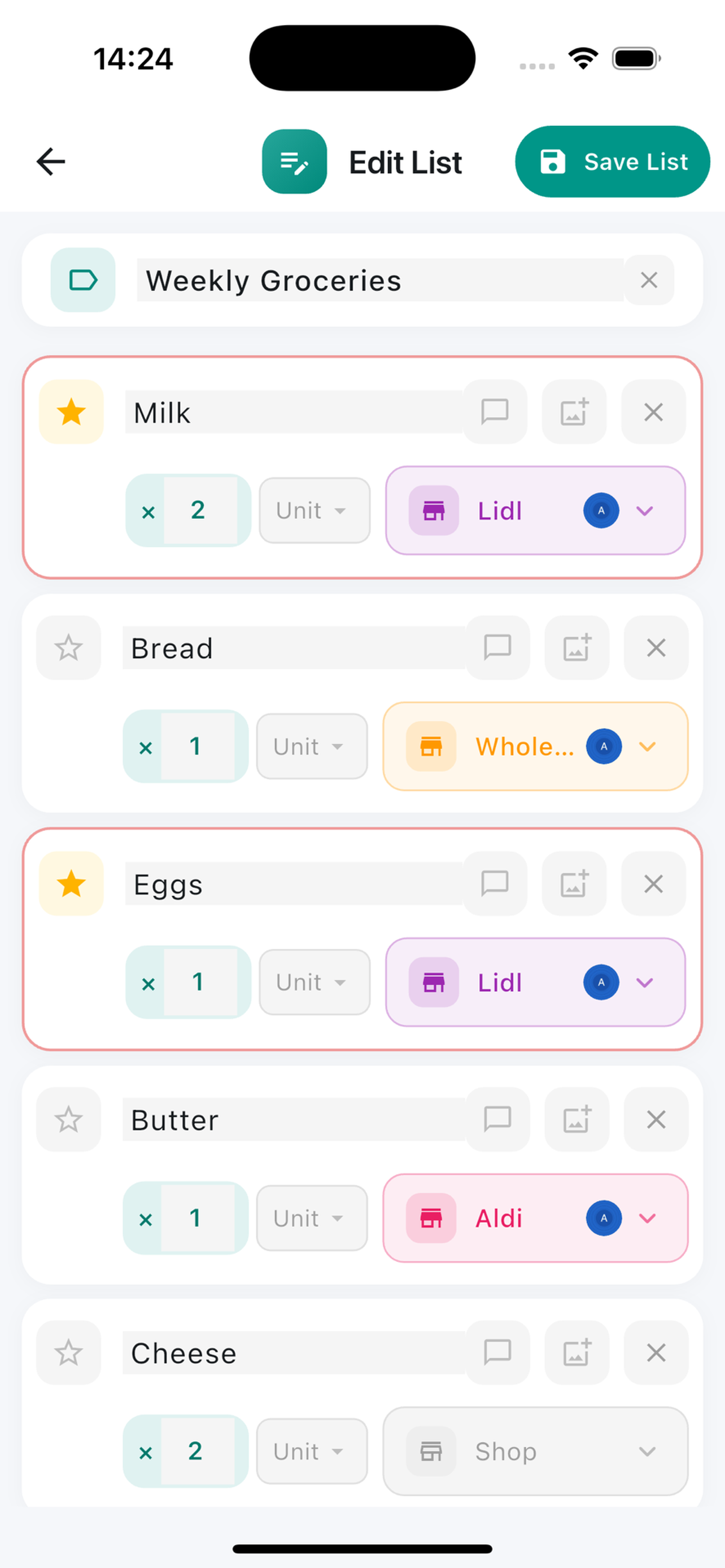Click the Lidl shop icon on Milk
This screenshot has height=1568, width=725.
click(434, 511)
